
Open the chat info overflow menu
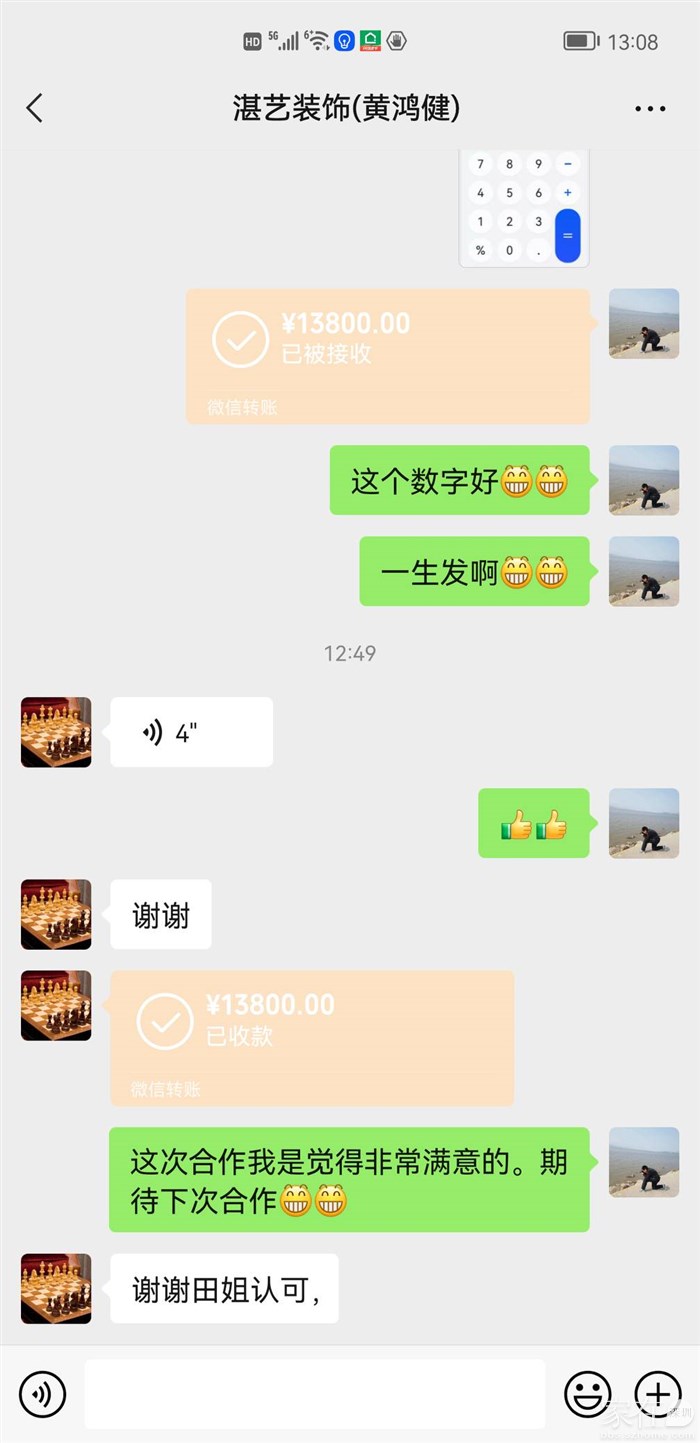click(650, 109)
